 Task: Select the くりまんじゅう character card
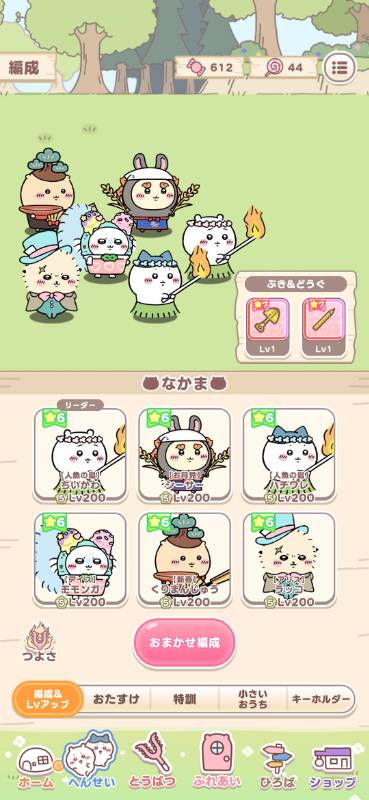click(x=185, y=560)
